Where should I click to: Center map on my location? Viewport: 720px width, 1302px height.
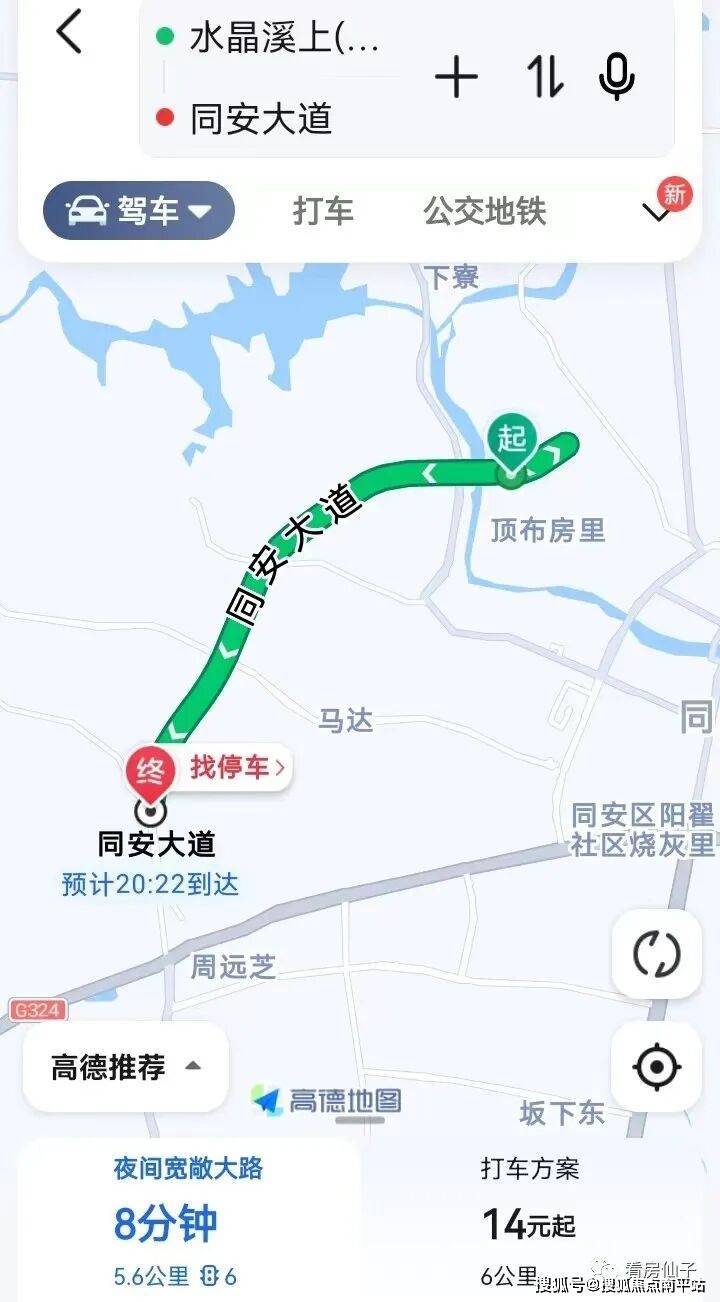click(x=656, y=1067)
